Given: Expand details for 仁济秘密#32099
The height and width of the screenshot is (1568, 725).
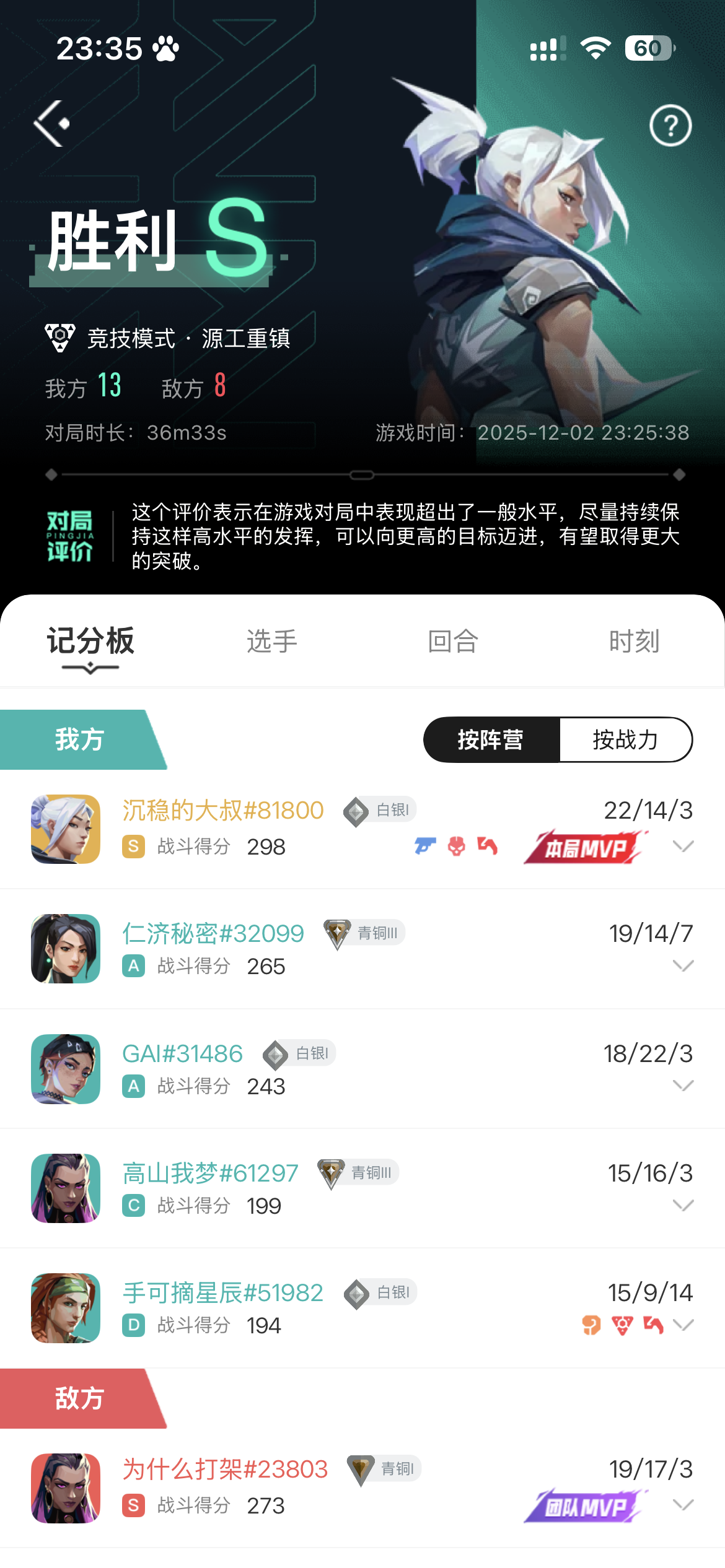Looking at the screenshot, I should coord(683,965).
